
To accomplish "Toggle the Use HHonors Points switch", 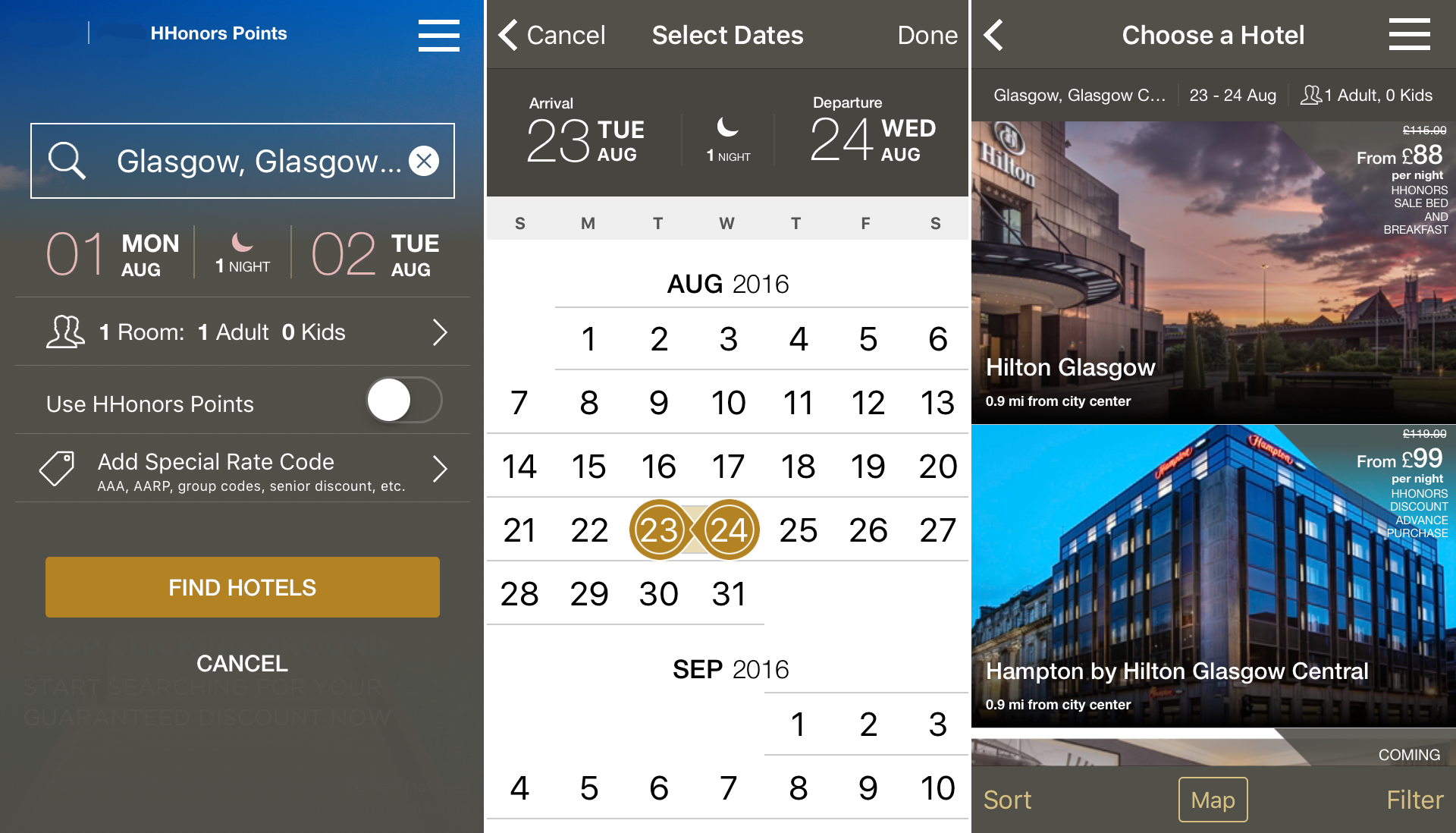I will click(x=403, y=401).
